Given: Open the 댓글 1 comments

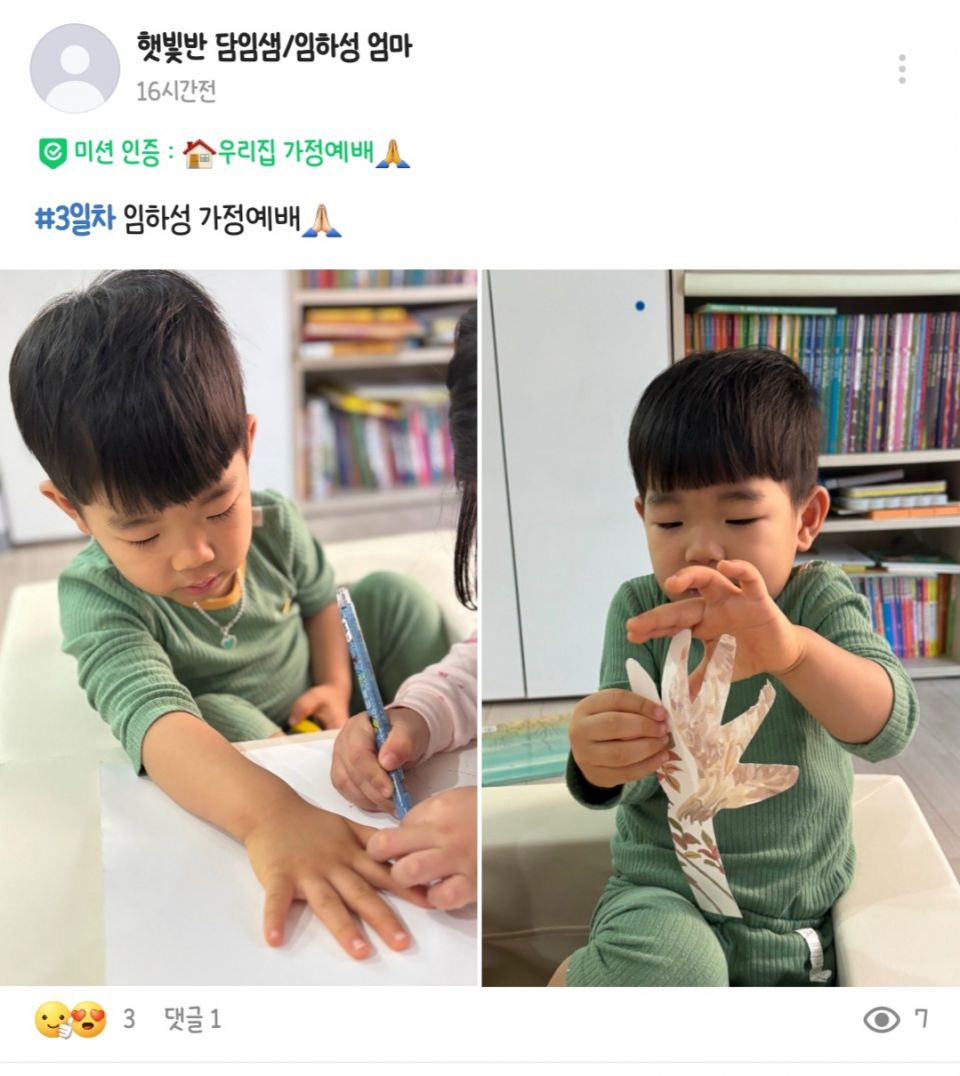Looking at the screenshot, I should click(192, 1019).
